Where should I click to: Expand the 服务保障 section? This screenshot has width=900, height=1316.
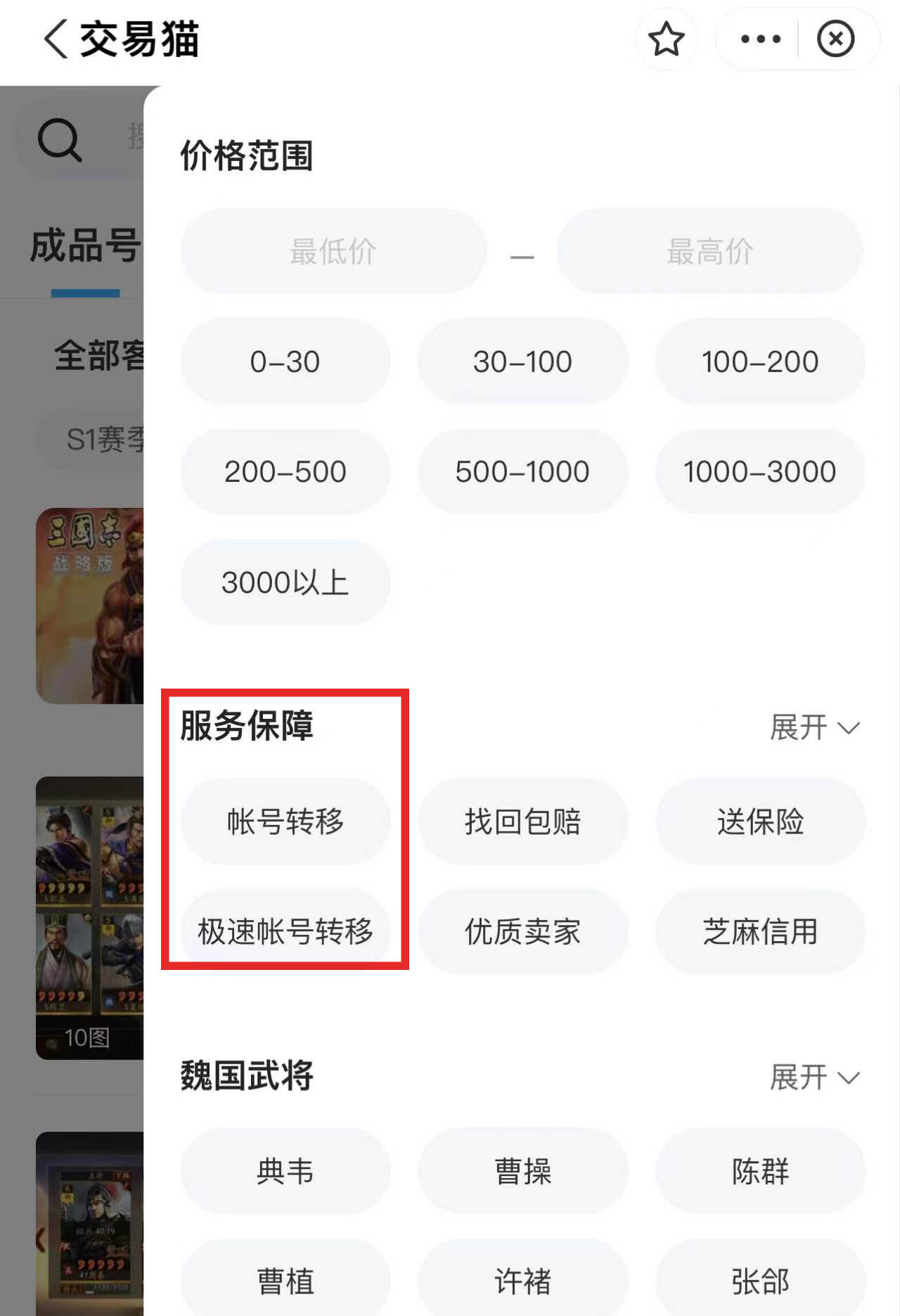814,727
